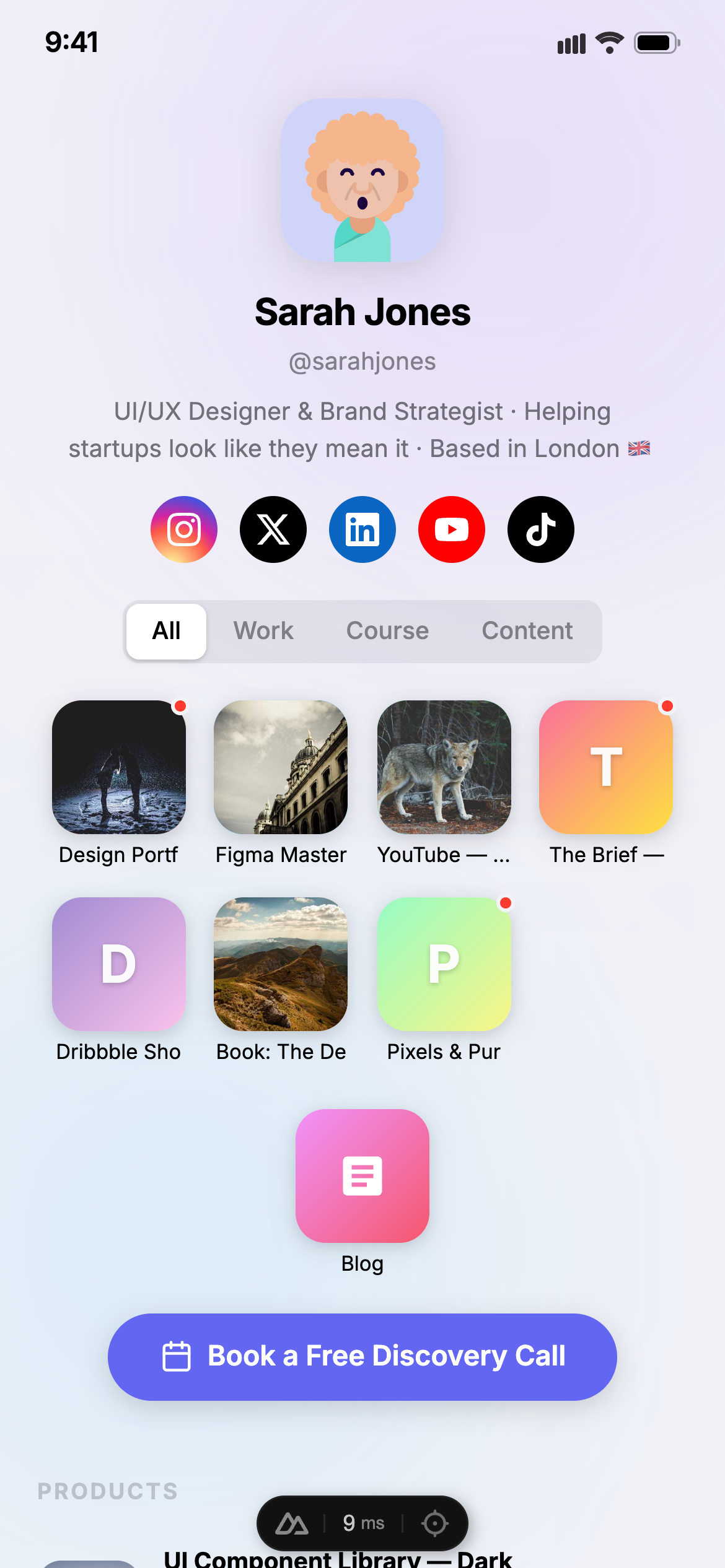Select the All filter tab
Image resolution: width=725 pixels, height=1568 pixels.
(x=166, y=631)
